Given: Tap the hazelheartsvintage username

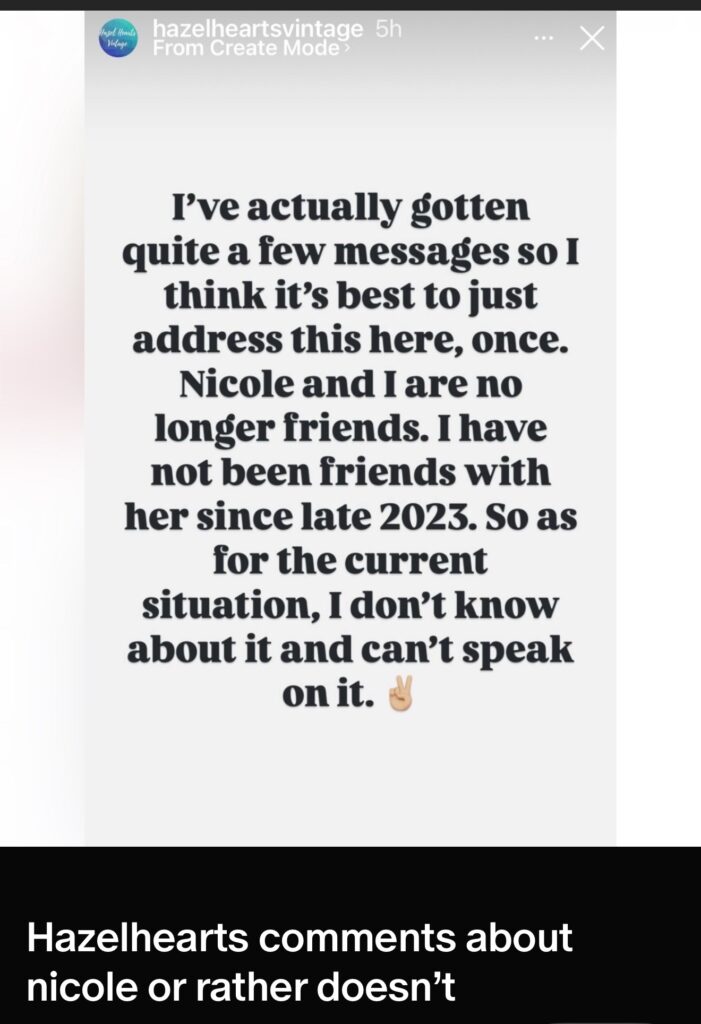Looking at the screenshot, I should point(257,30).
